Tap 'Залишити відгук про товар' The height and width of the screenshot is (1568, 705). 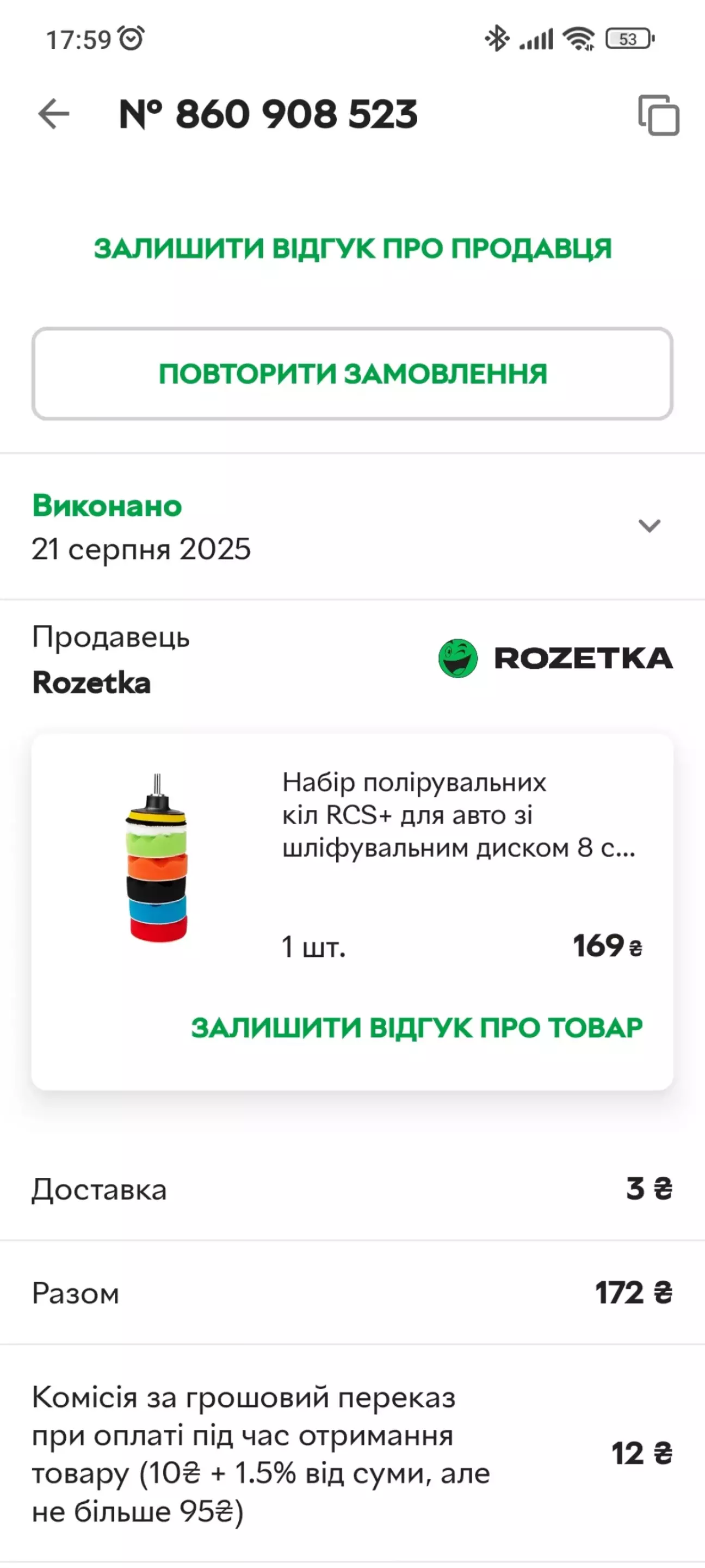pyautogui.click(x=416, y=1028)
